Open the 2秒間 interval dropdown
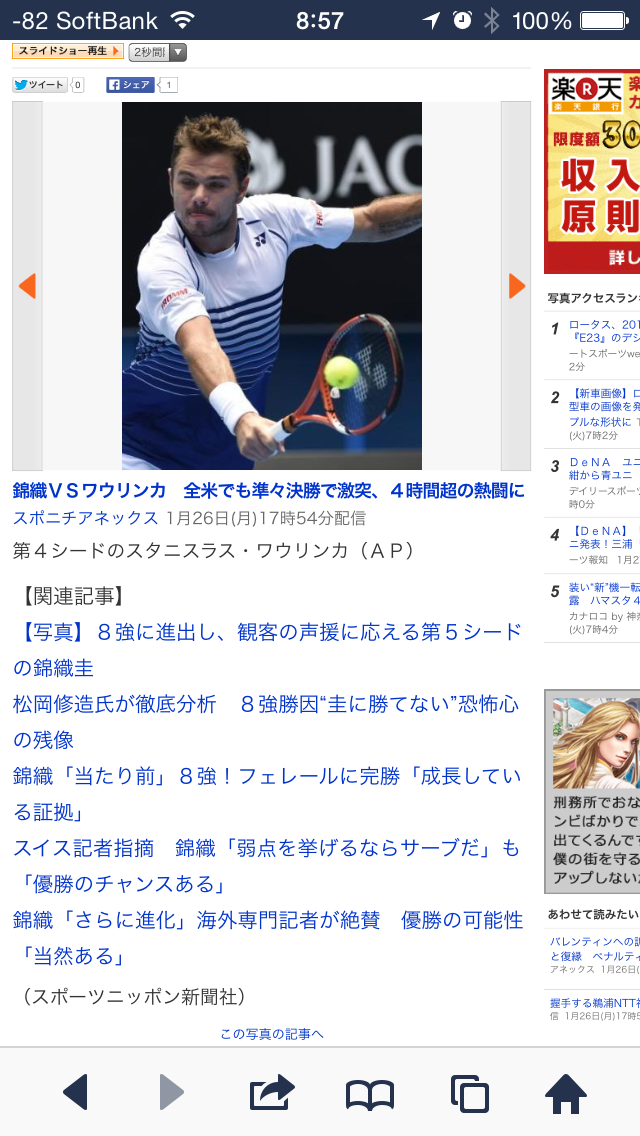This screenshot has height=1136, width=640. tap(157, 52)
